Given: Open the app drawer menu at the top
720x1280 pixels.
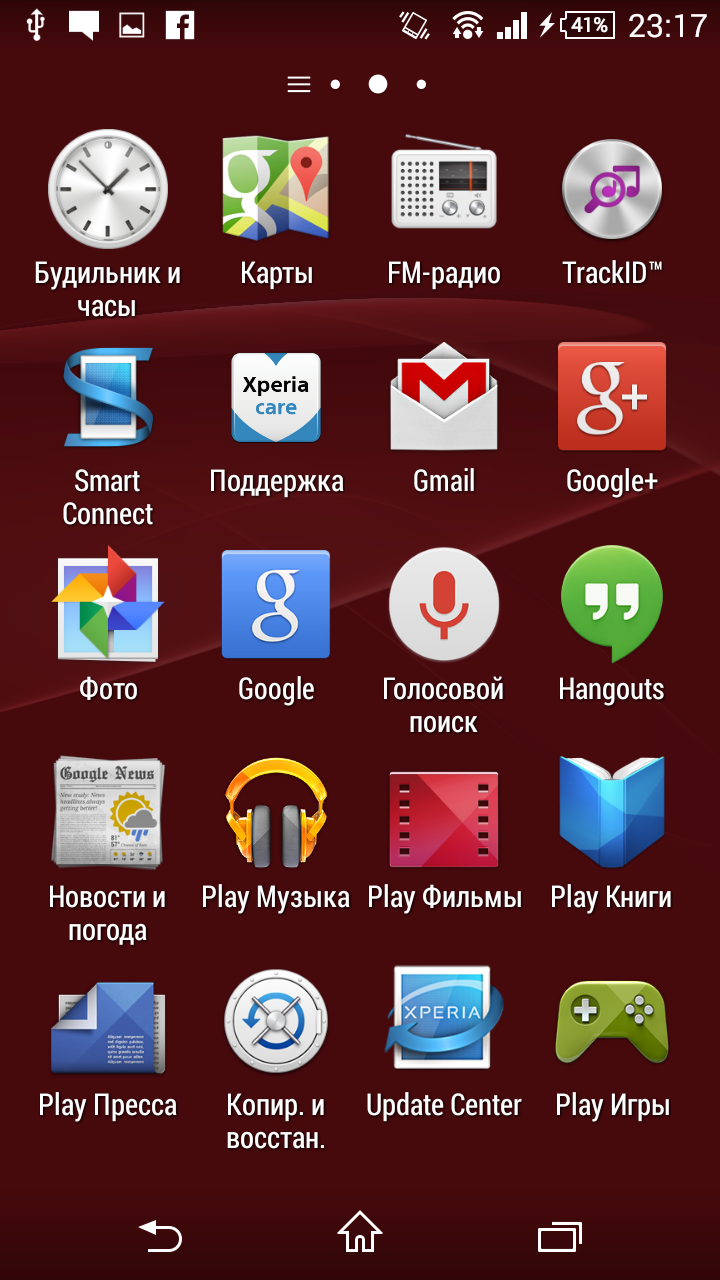Looking at the screenshot, I should (298, 85).
